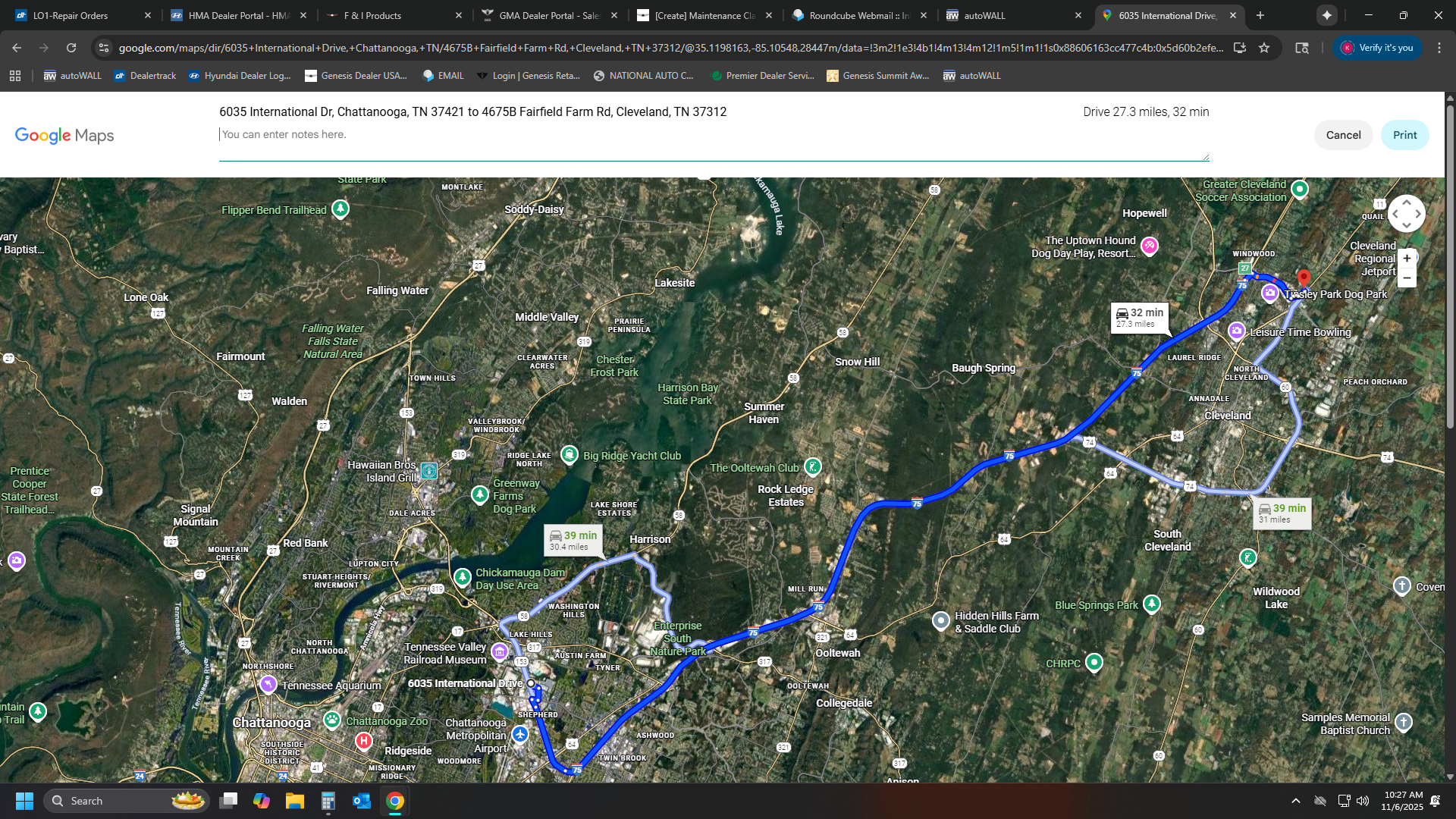Select the Verify it's you profile chip
Viewport: 1456px width, 819px height.
(1377, 48)
